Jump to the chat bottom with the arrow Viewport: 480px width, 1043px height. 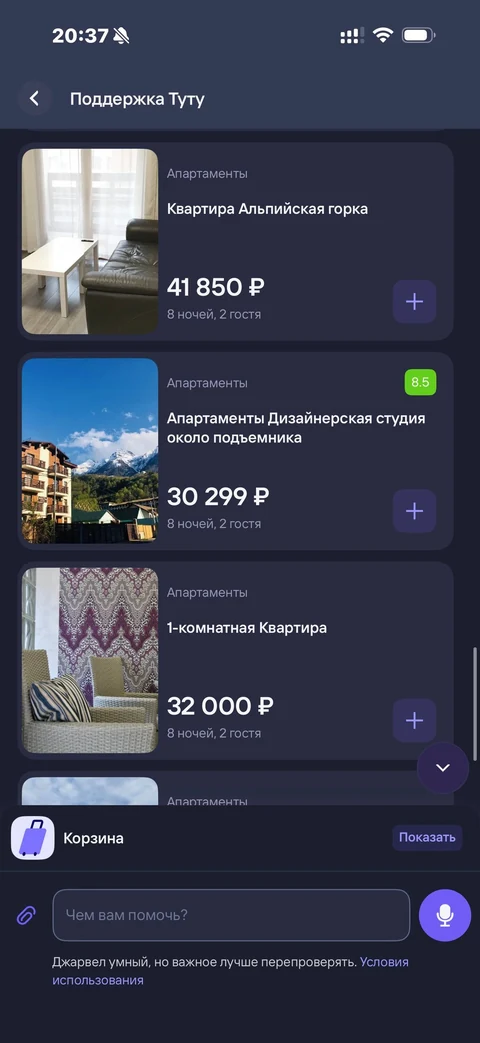pos(443,768)
